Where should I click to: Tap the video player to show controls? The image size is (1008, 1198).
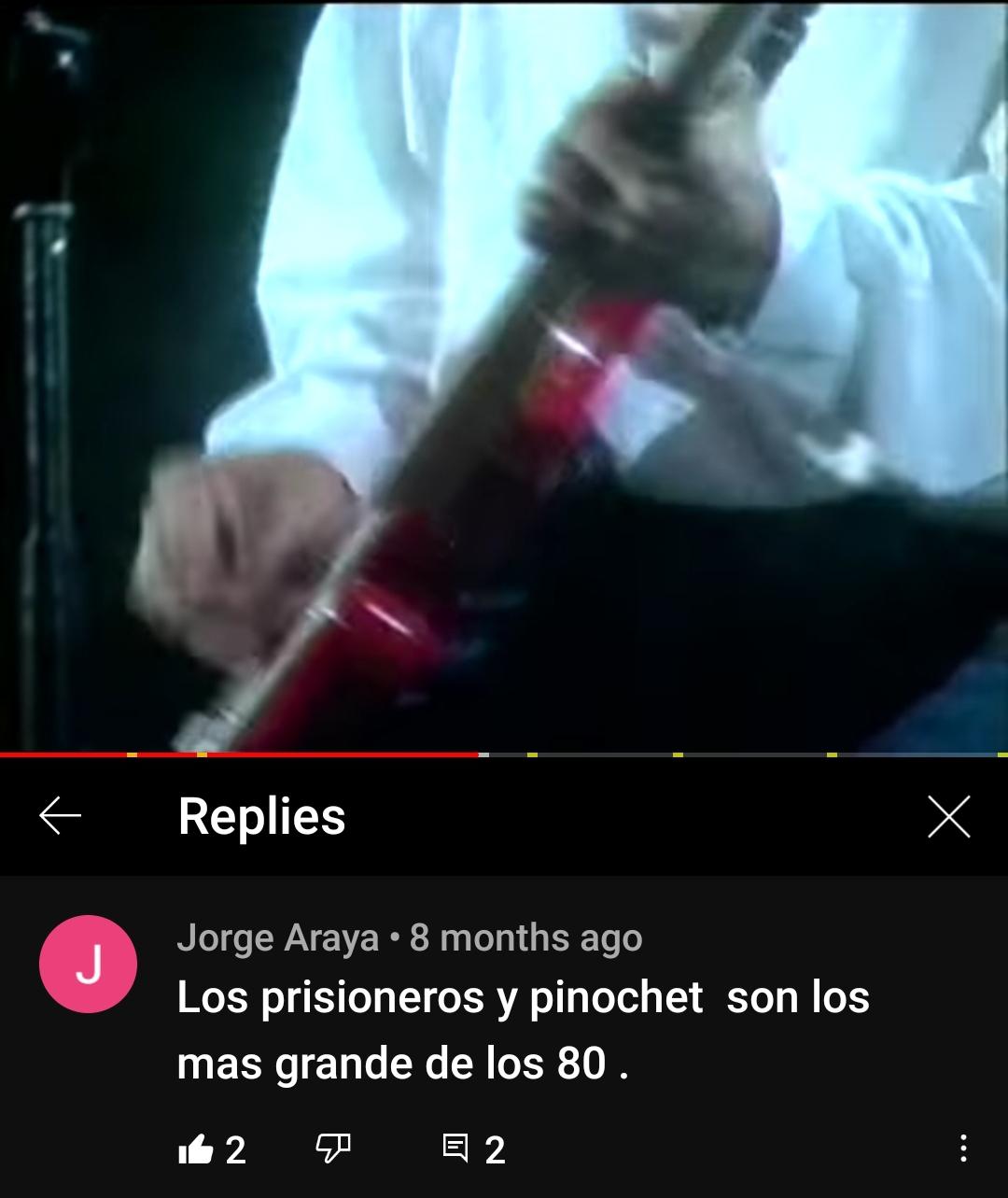coord(504,373)
